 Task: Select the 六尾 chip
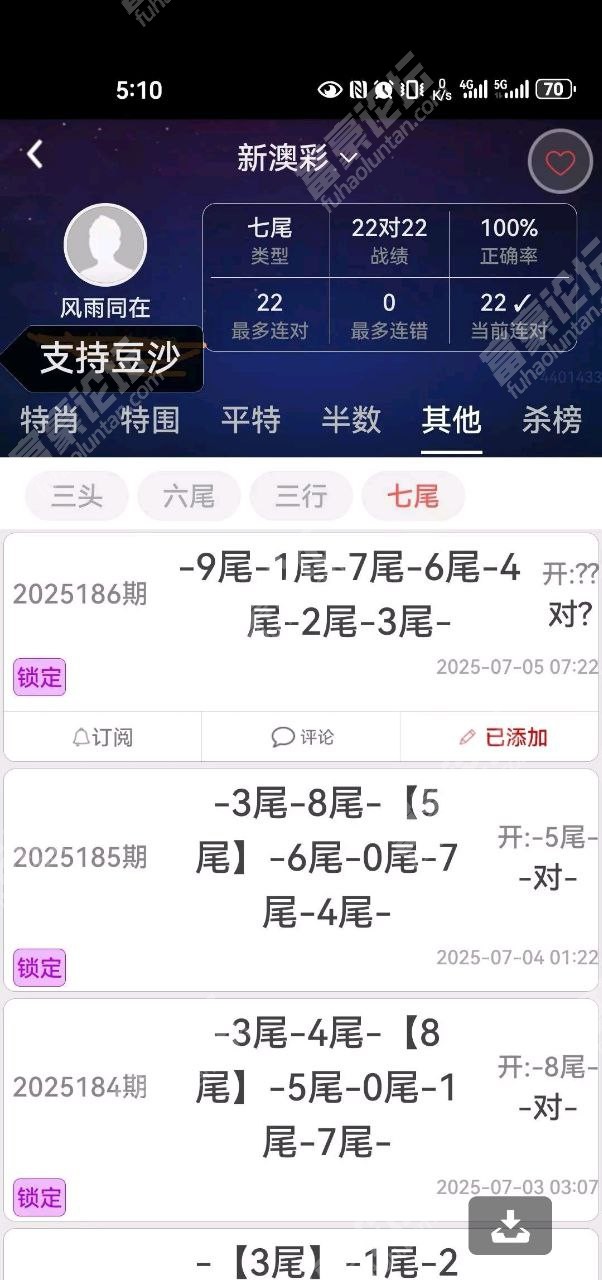(189, 496)
